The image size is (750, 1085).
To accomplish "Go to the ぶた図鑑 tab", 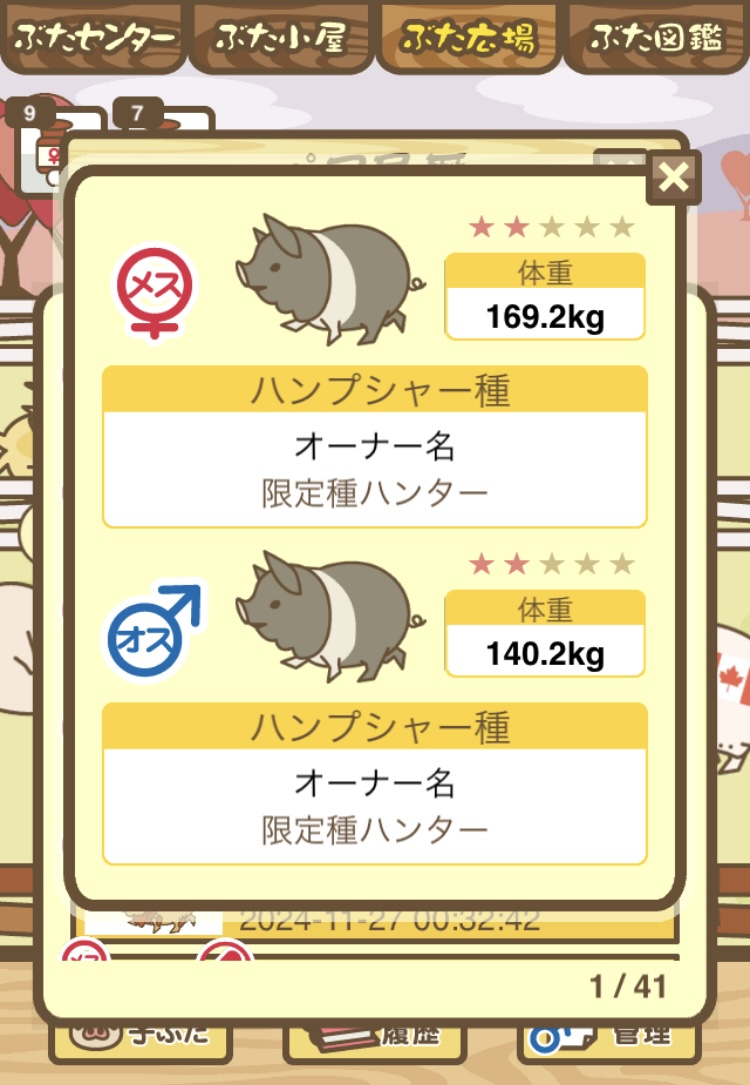I will tap(656, 38).
